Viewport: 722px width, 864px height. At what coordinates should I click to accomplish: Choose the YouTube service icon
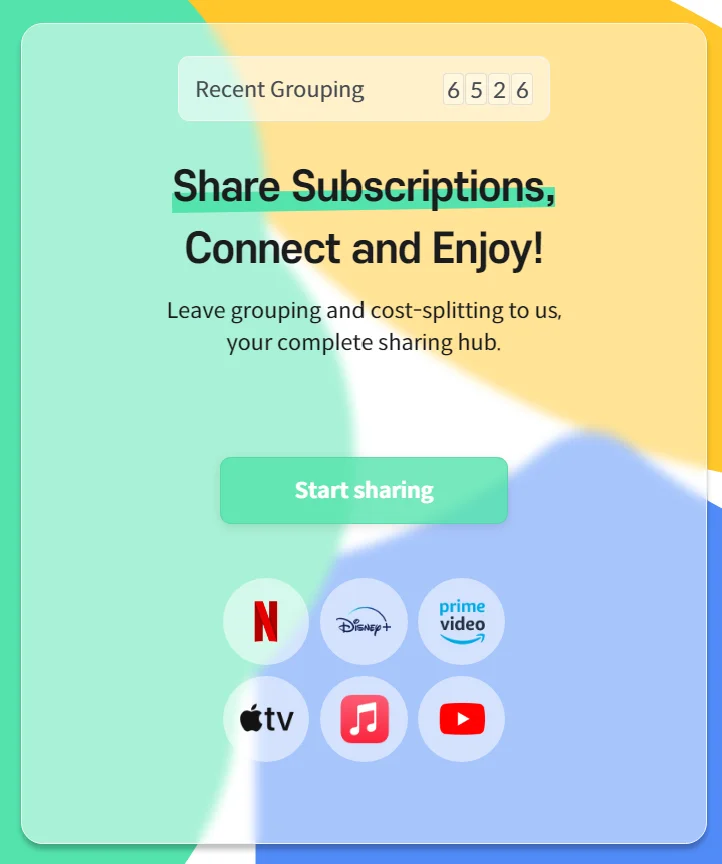pos(461,719)
